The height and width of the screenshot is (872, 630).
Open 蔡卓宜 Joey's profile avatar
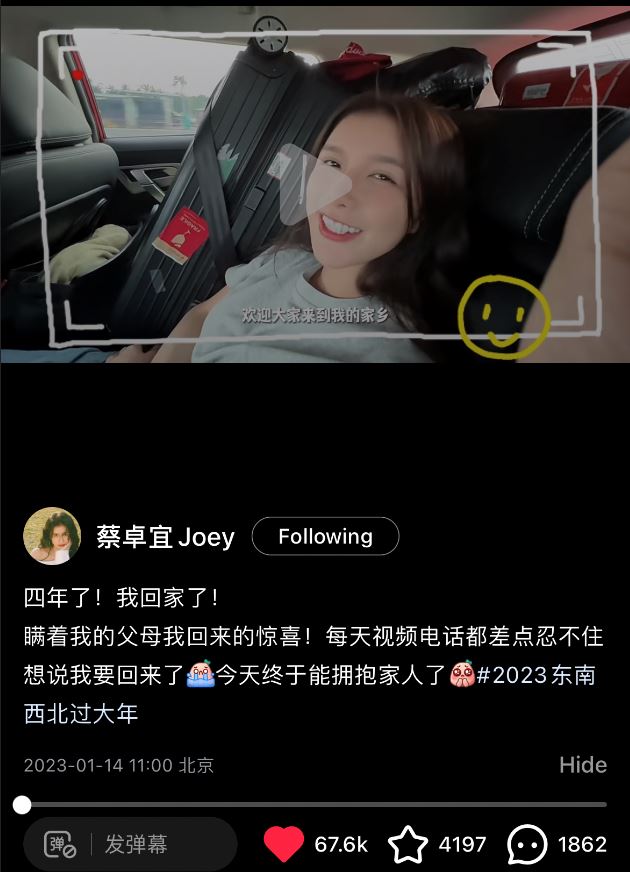coord(52,536)
